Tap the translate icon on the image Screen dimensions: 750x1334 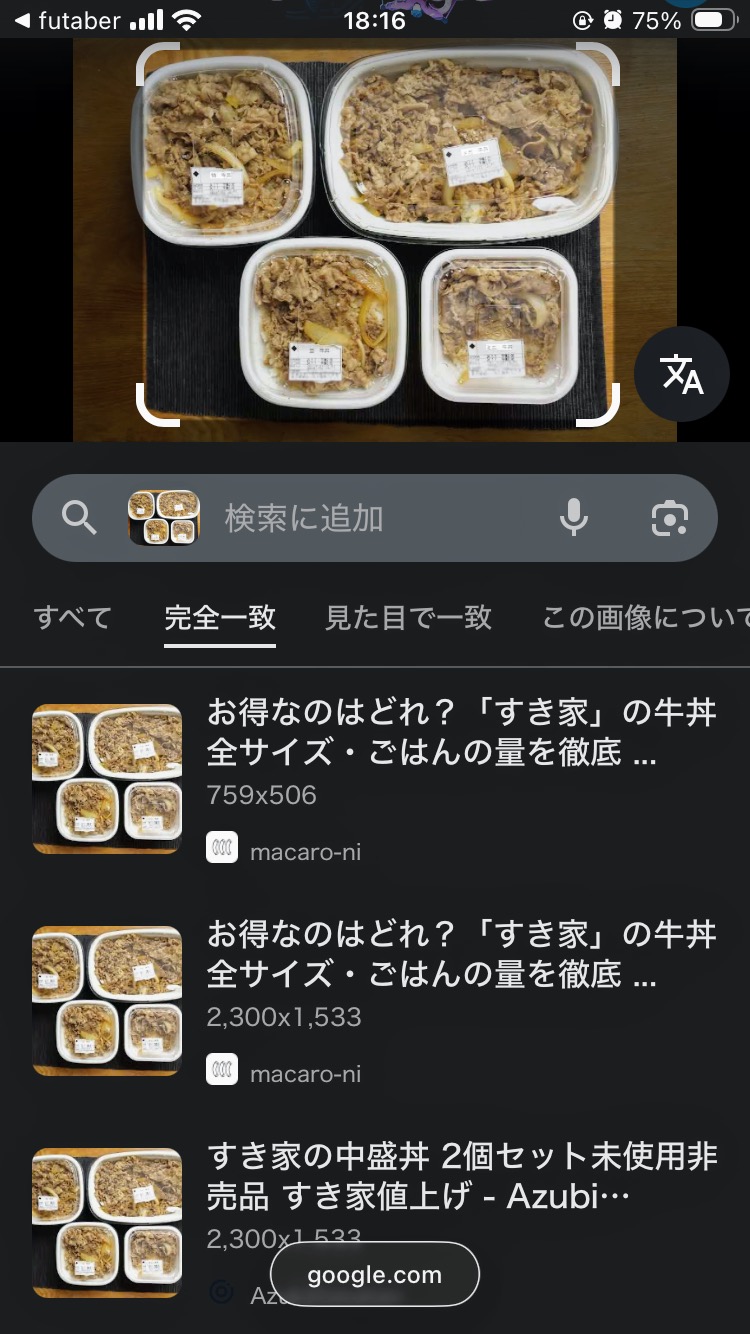[x=682, y=374]
